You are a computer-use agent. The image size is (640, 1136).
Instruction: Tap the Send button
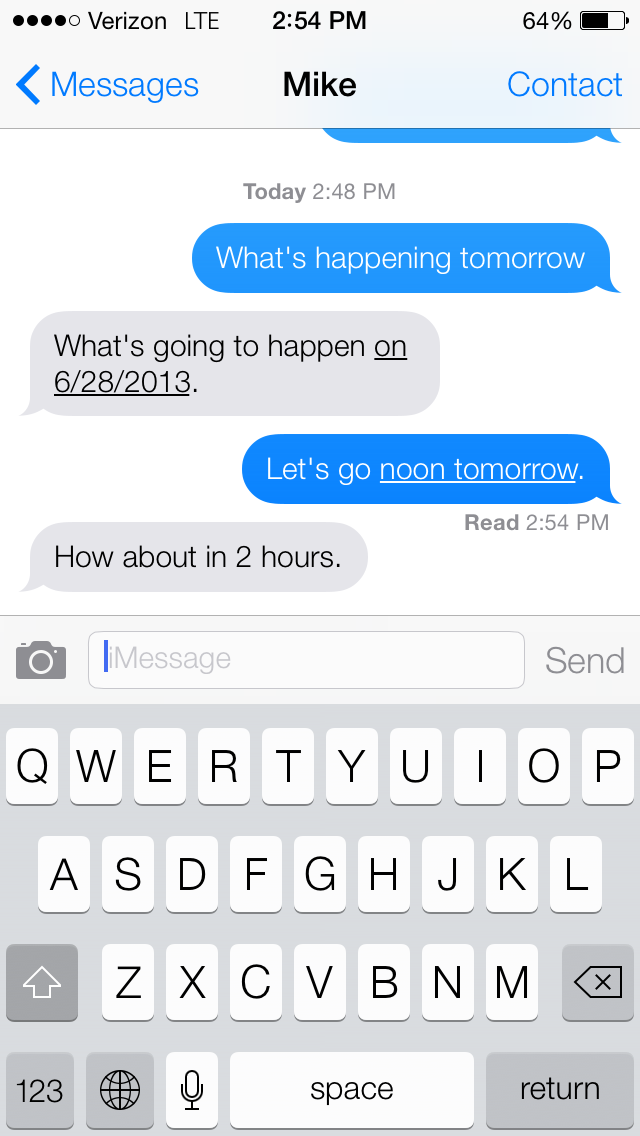tap(584, 660)
